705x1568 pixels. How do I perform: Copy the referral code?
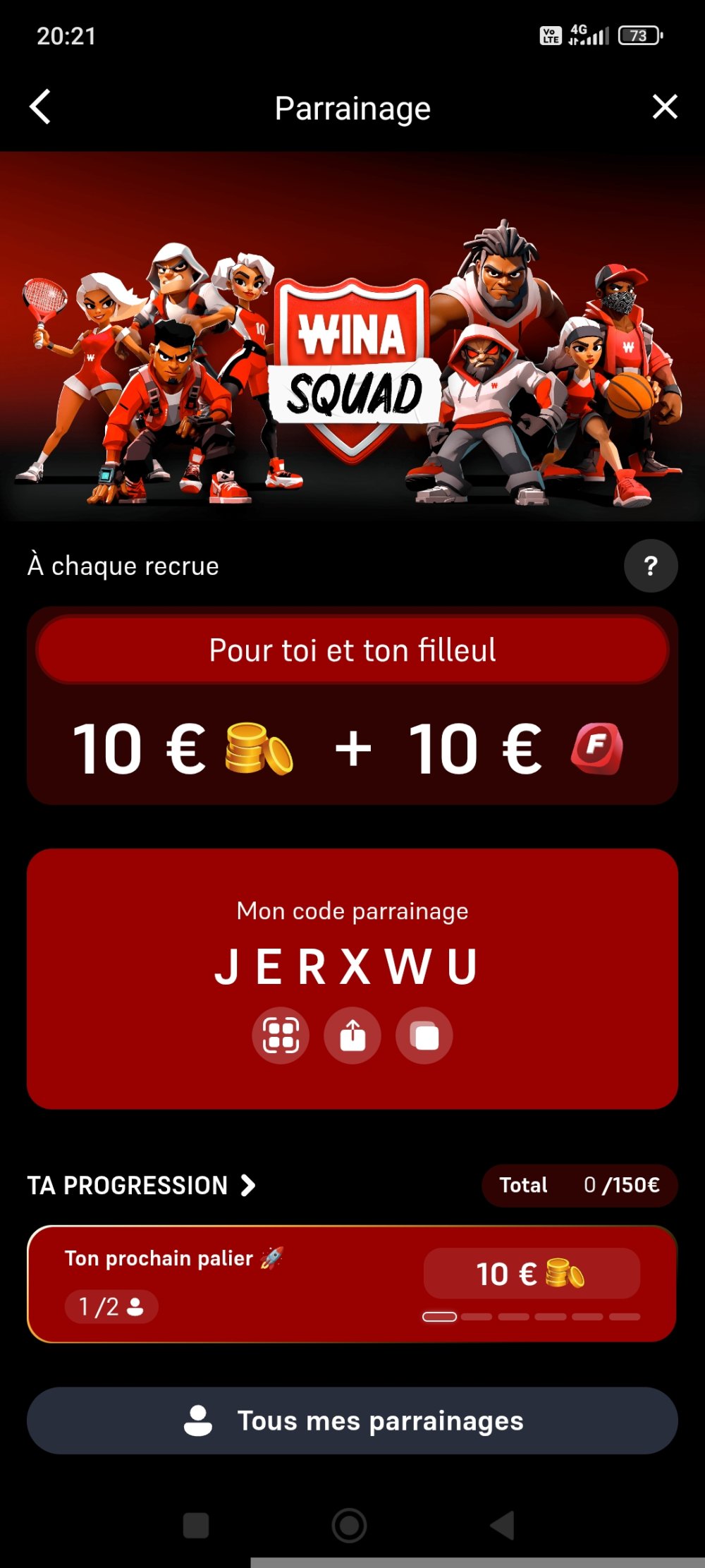424,1035
